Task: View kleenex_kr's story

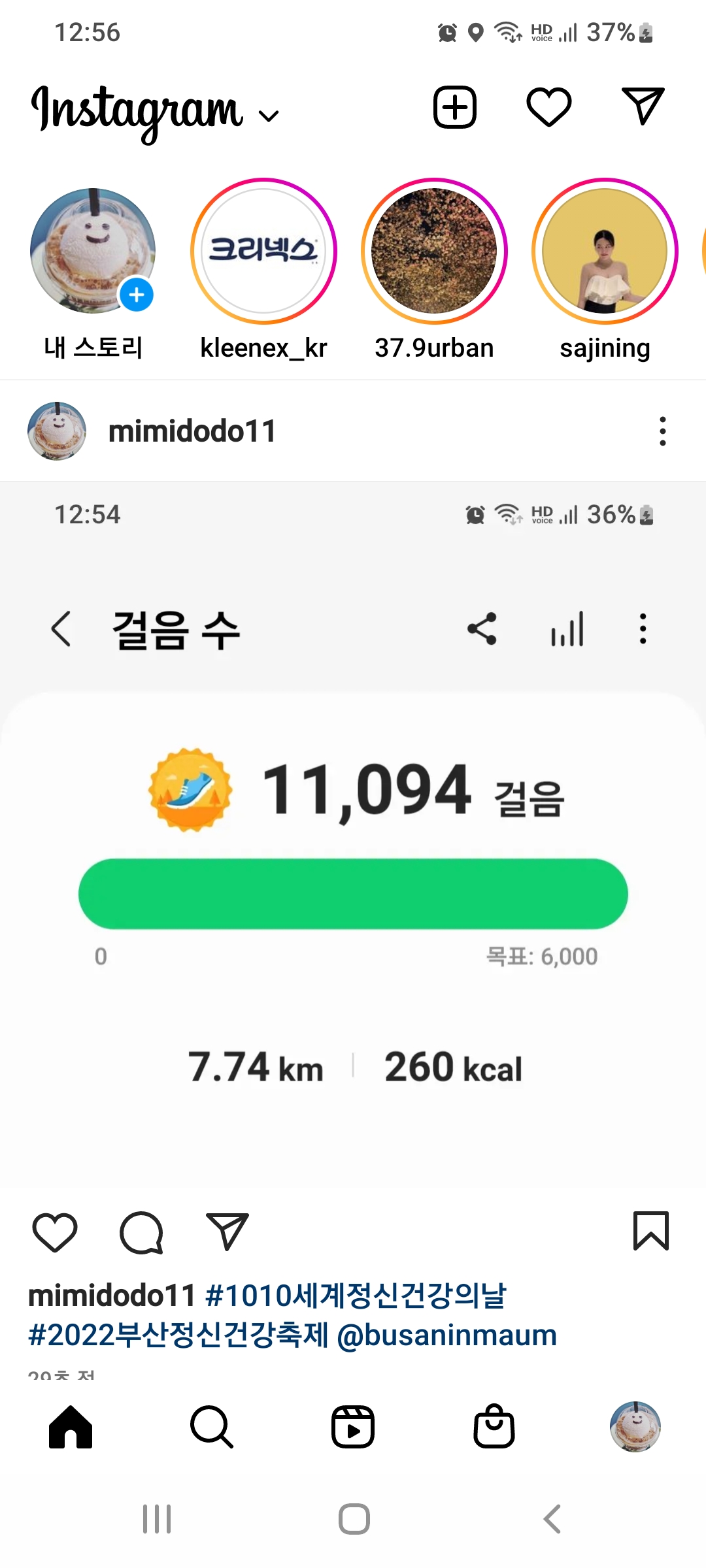Action: click(x=263, y=252)
